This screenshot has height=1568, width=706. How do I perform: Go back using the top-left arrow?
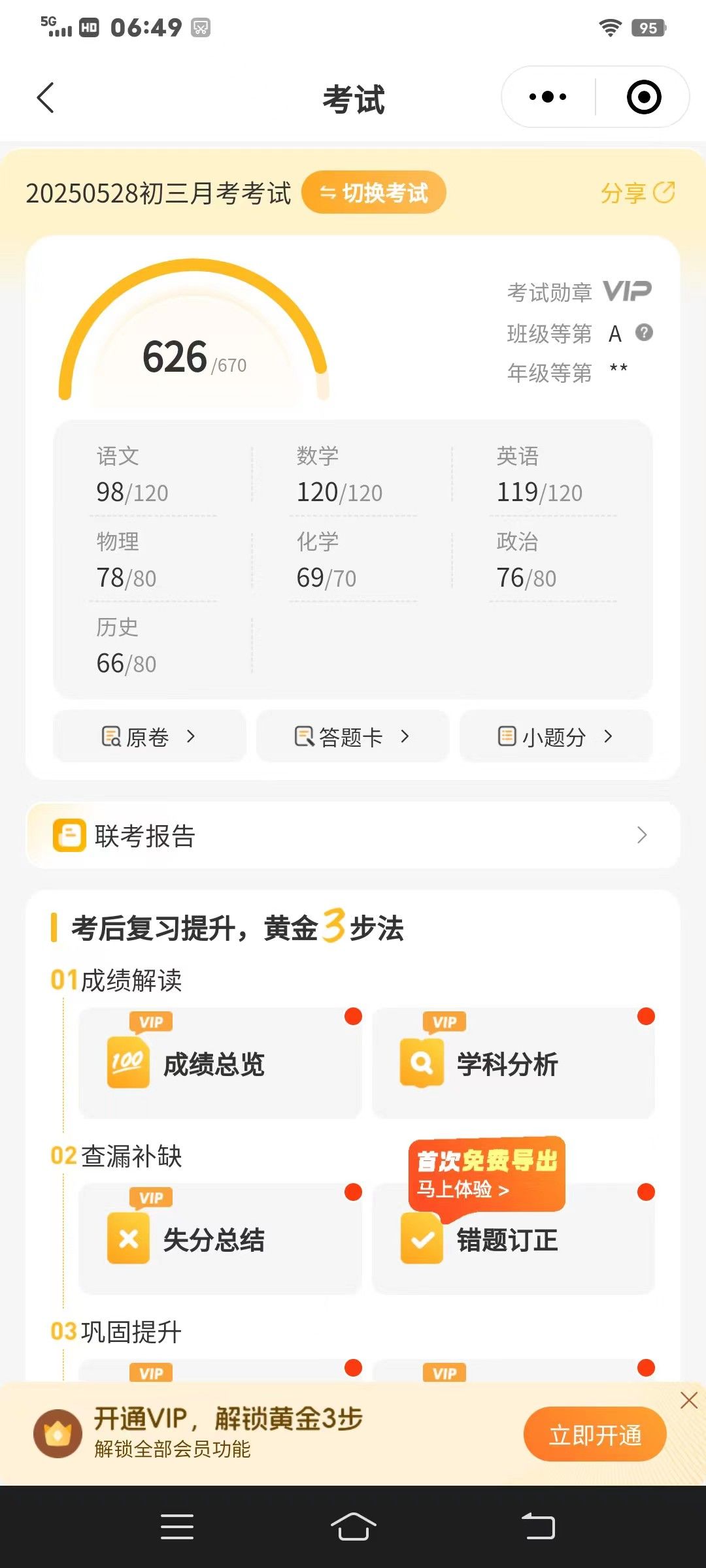pyautogui.click(x=45, y=98)
